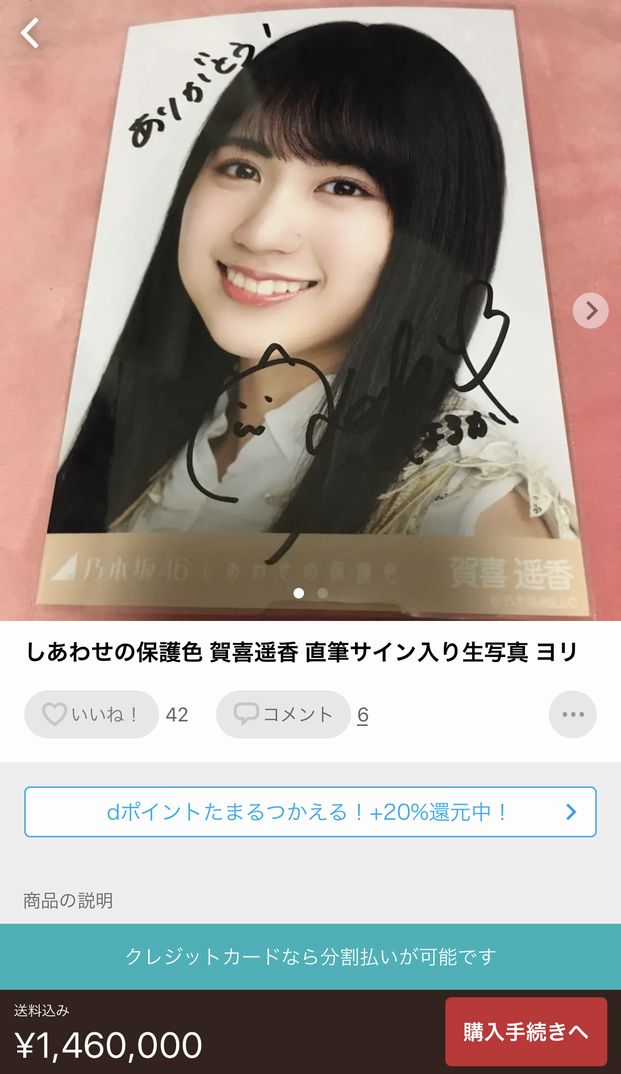View the comment count 6
This screenshot has height=1074, width=621.
pos(363,715)
